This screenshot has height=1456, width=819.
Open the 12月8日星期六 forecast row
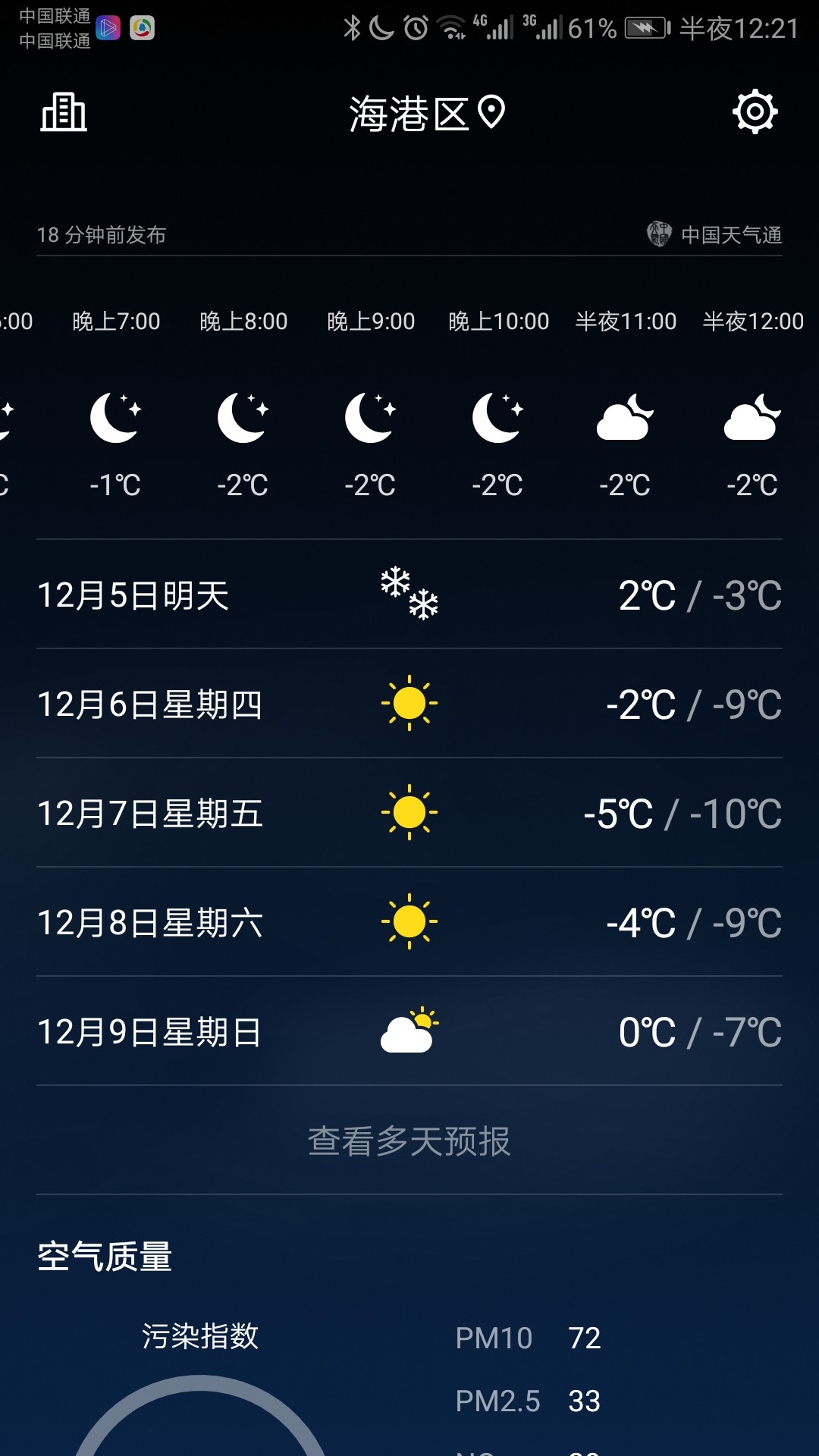[x=409, y=922]
